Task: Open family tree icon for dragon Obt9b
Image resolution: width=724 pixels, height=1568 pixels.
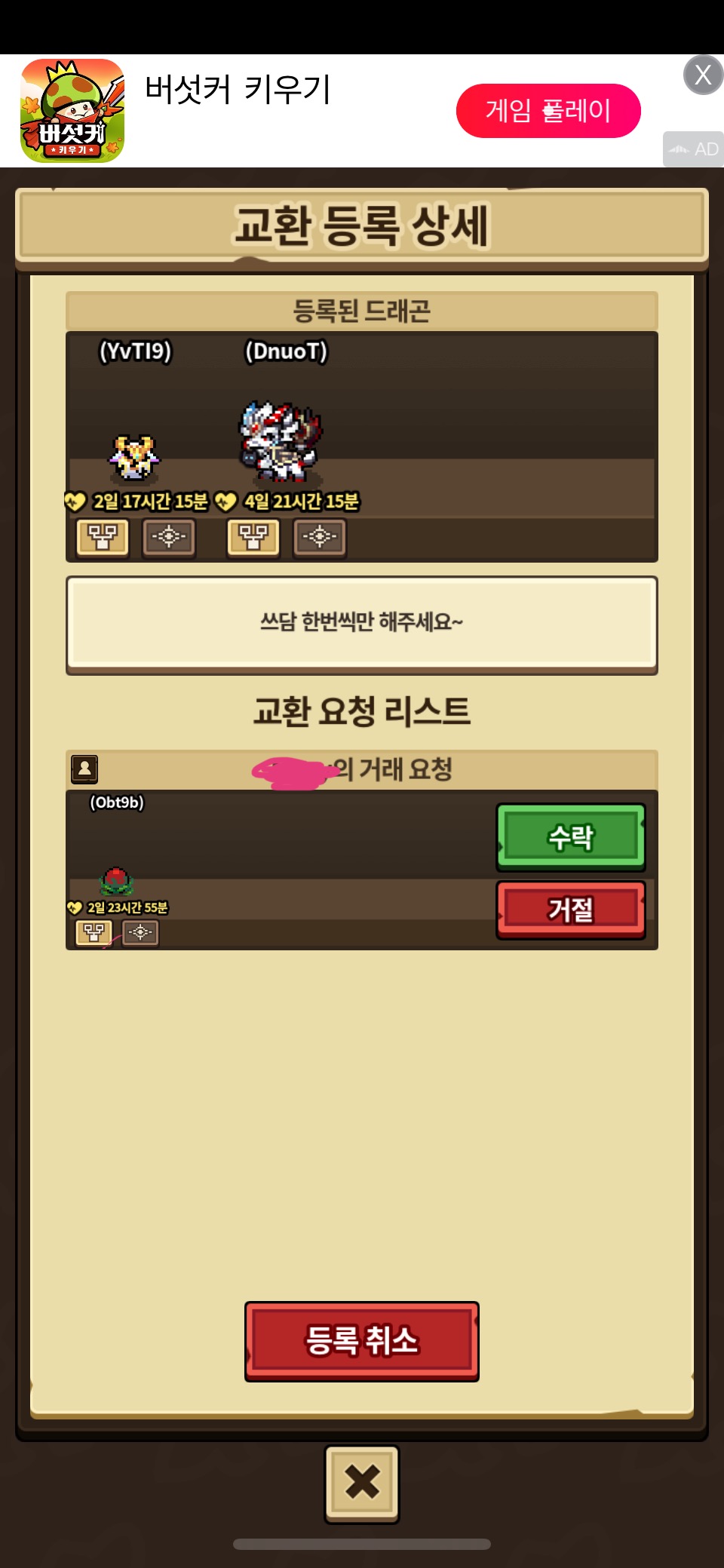Action: pos(94,933)
